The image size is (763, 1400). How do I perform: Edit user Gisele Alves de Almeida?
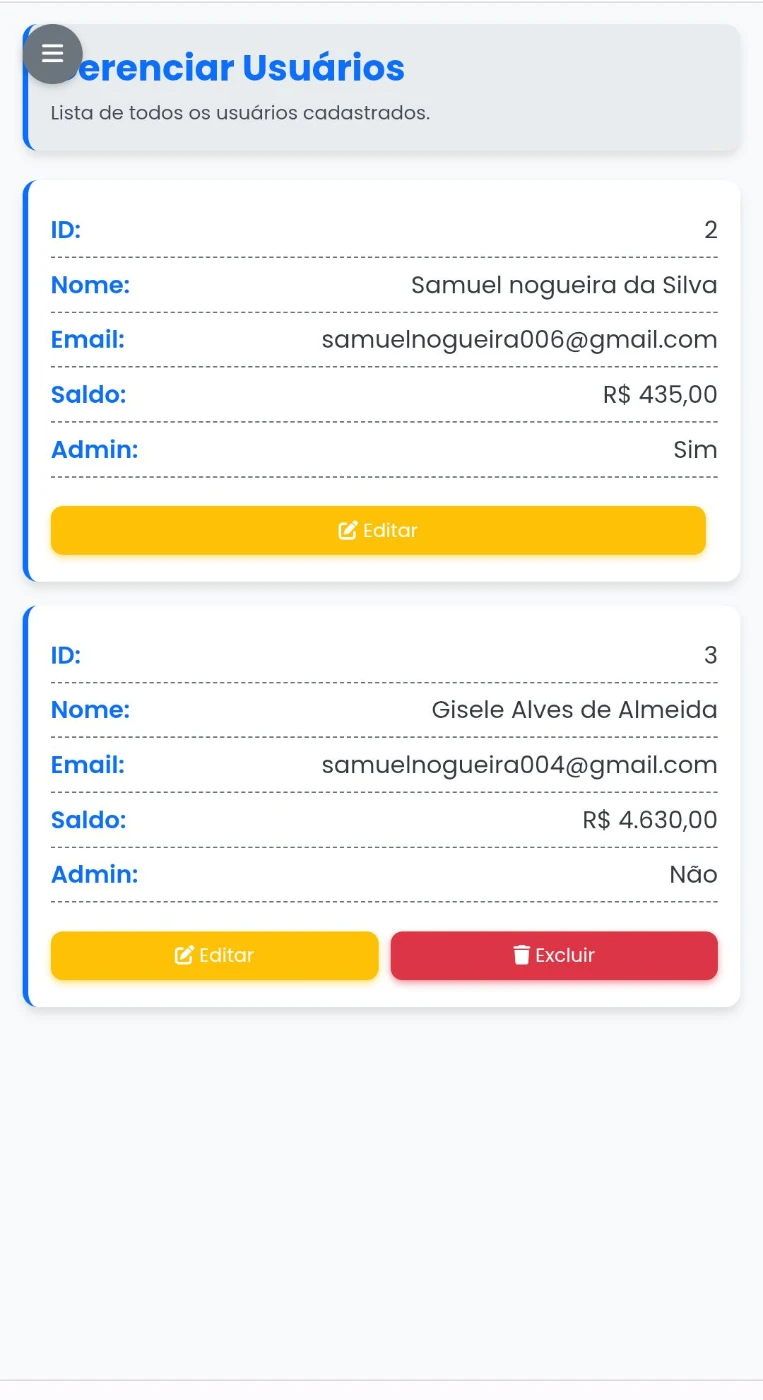coord(214,955)
